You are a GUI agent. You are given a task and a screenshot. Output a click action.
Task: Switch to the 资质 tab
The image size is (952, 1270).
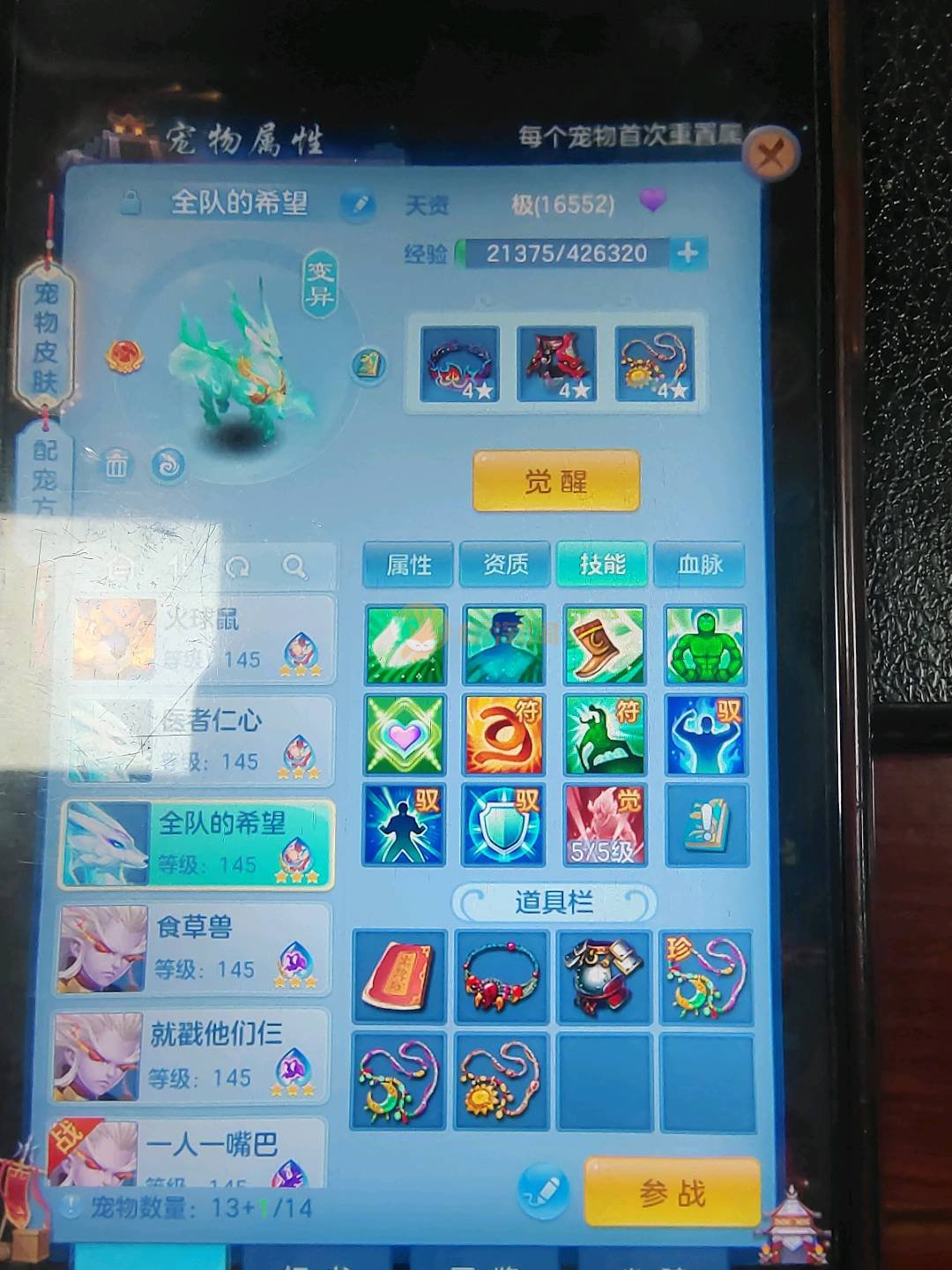(x=505, y=564)
